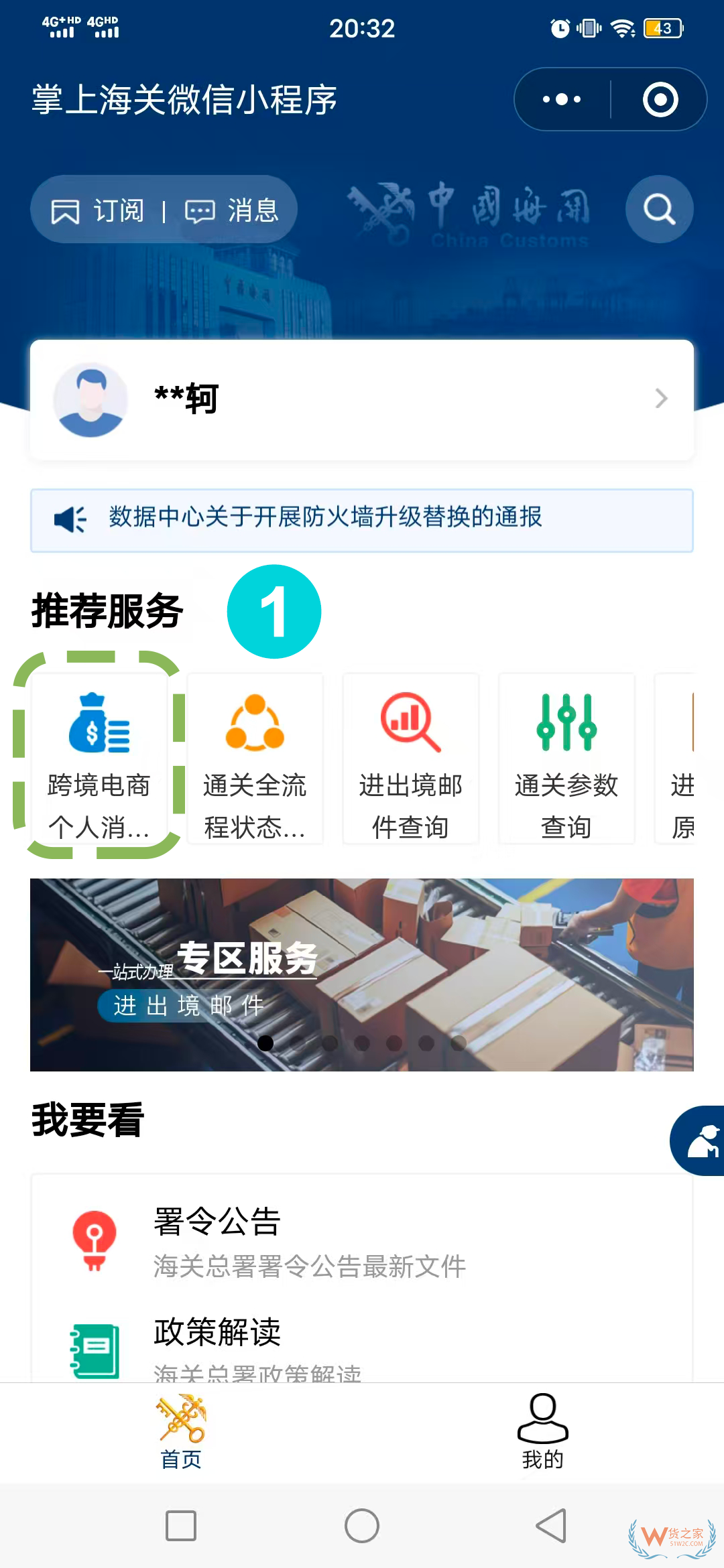Open 进出境邮件查询 service
The height and width of the screenshot is (1568, 724).
(410, 761)
